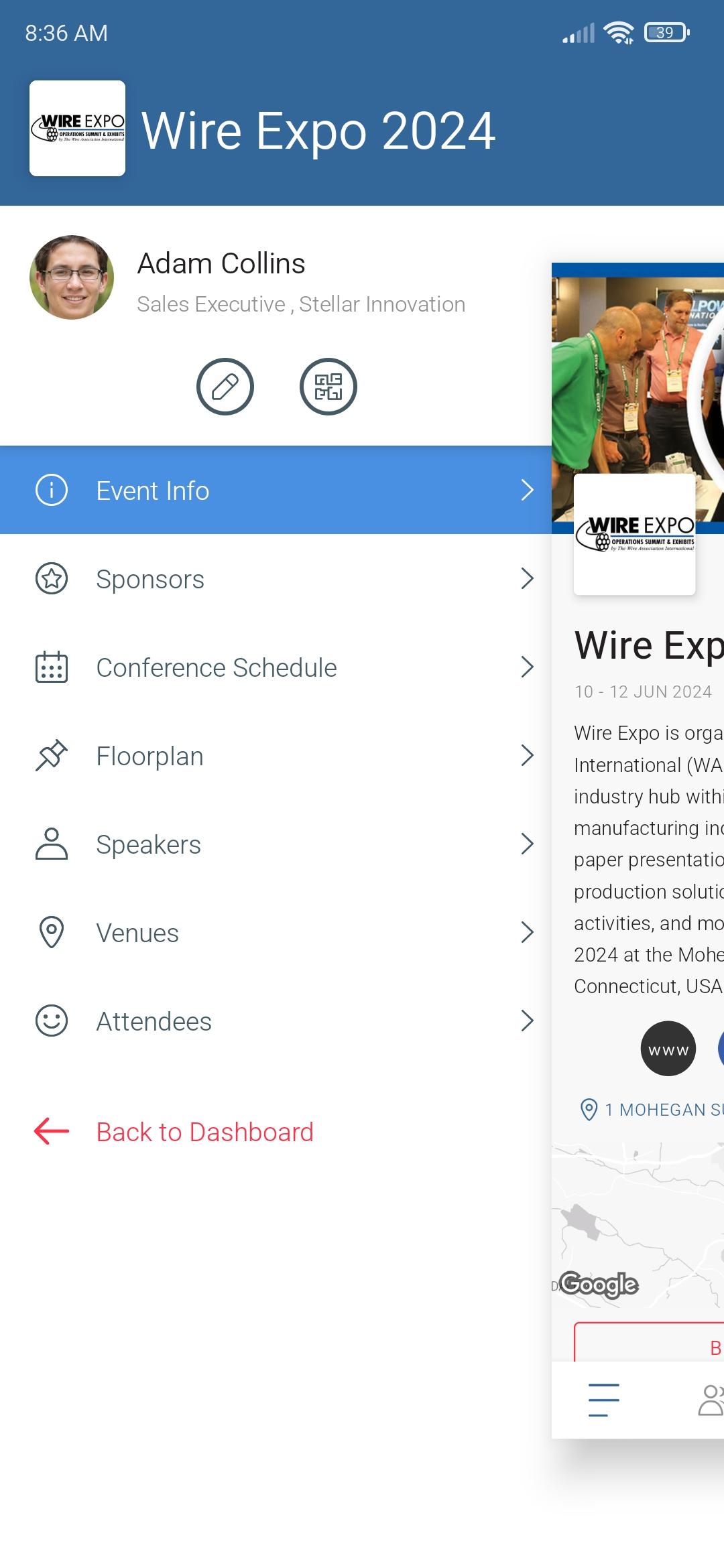The height and width of the screenshot is (1568, 724).
Task: Show Attendees
Action: click(x=276, y=1021)
